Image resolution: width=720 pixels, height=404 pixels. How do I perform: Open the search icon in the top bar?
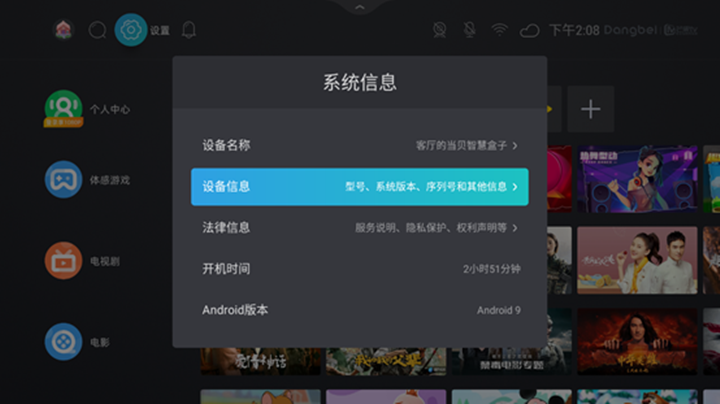[x=97, y=30]
